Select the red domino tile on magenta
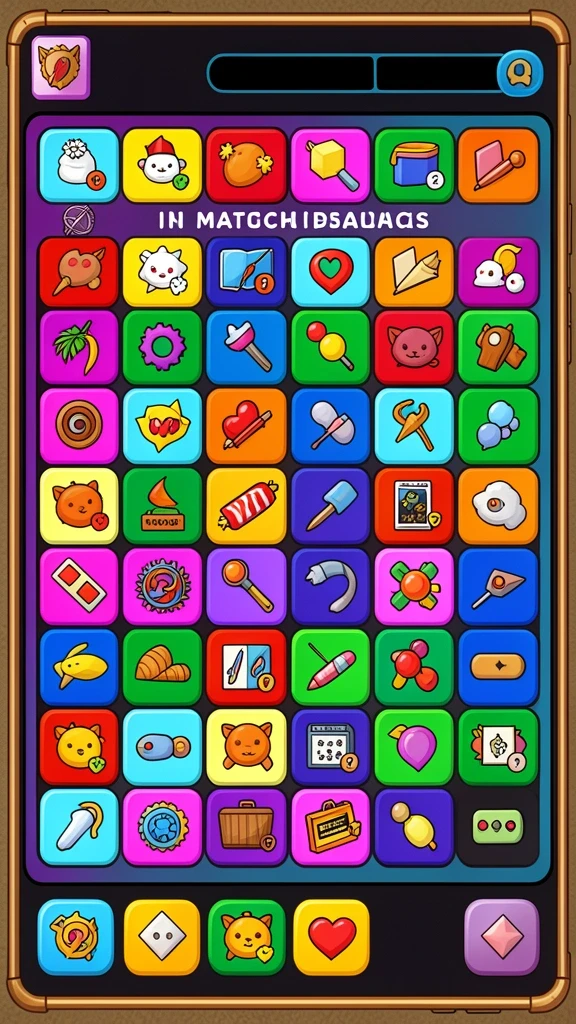 (x=79, y=586)
